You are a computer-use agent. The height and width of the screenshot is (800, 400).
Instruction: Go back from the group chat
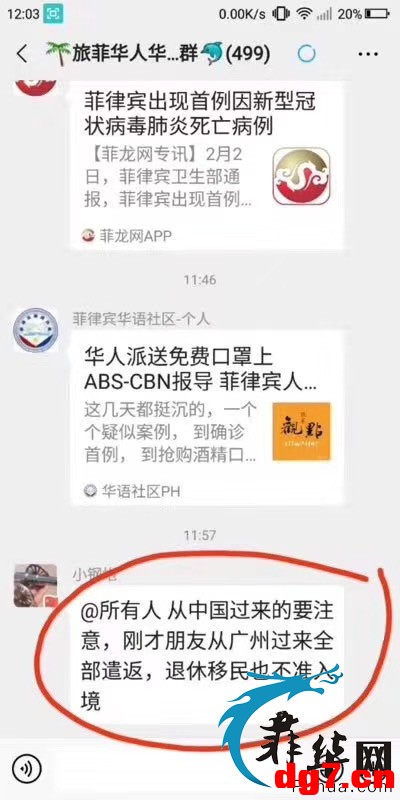click(22, 54)
